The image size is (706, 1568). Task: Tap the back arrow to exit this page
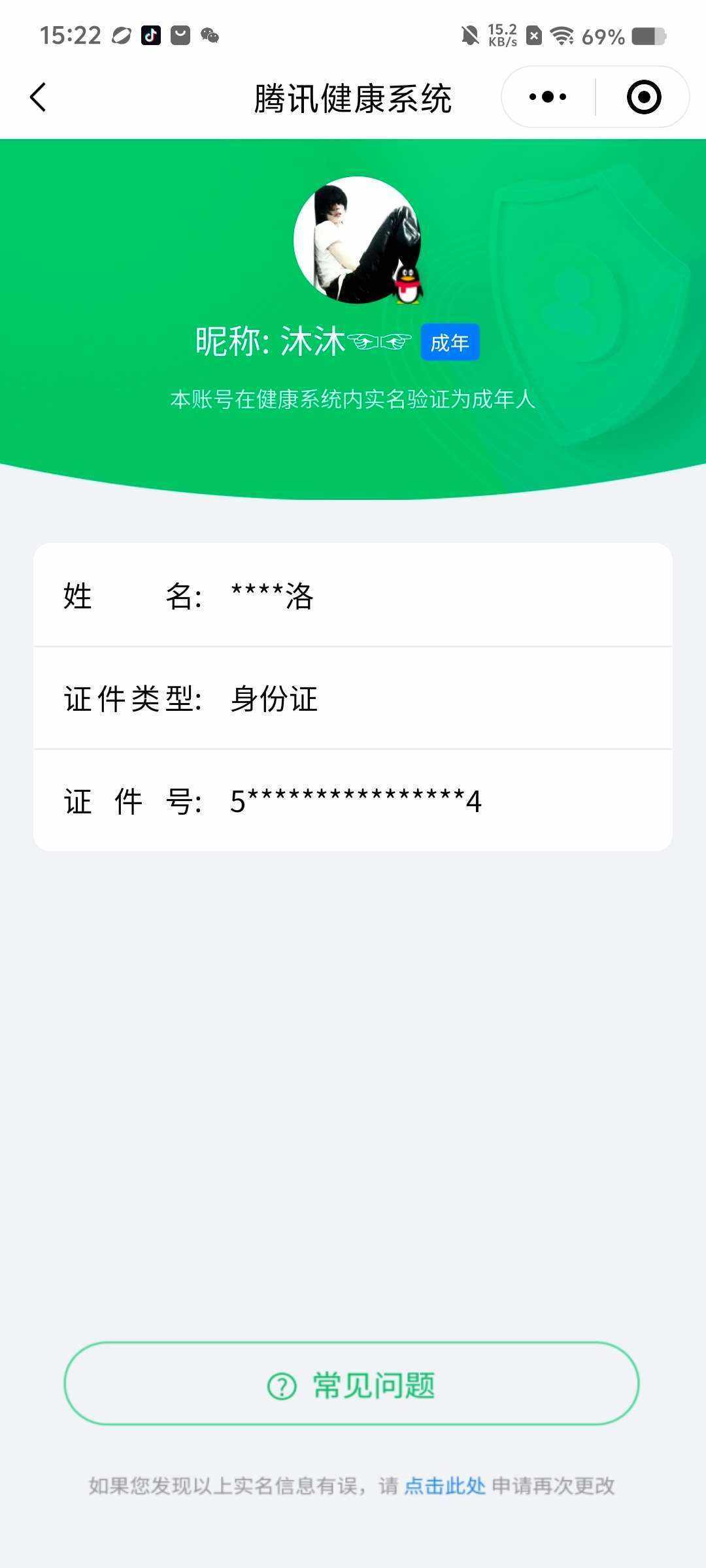click(37, 96)
